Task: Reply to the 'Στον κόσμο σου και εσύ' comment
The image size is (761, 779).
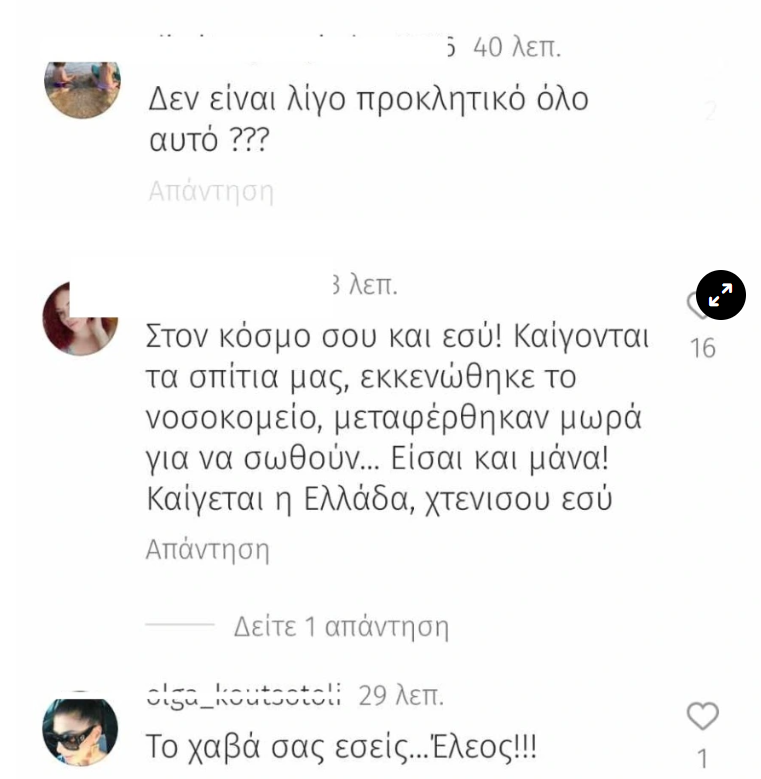Action: pyautogui.click(x=207, y=549)
